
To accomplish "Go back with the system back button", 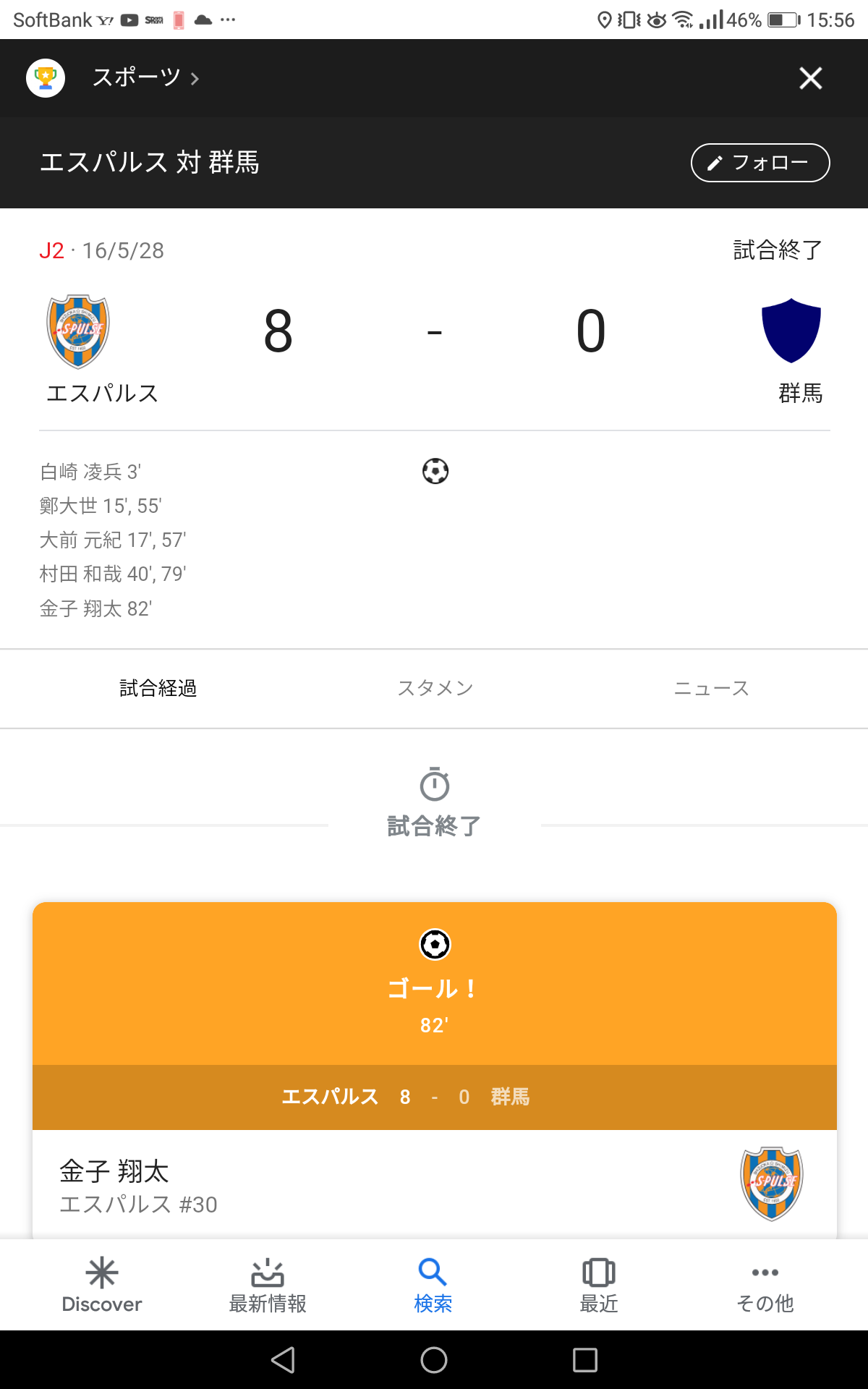I will tap(283, 1360).
